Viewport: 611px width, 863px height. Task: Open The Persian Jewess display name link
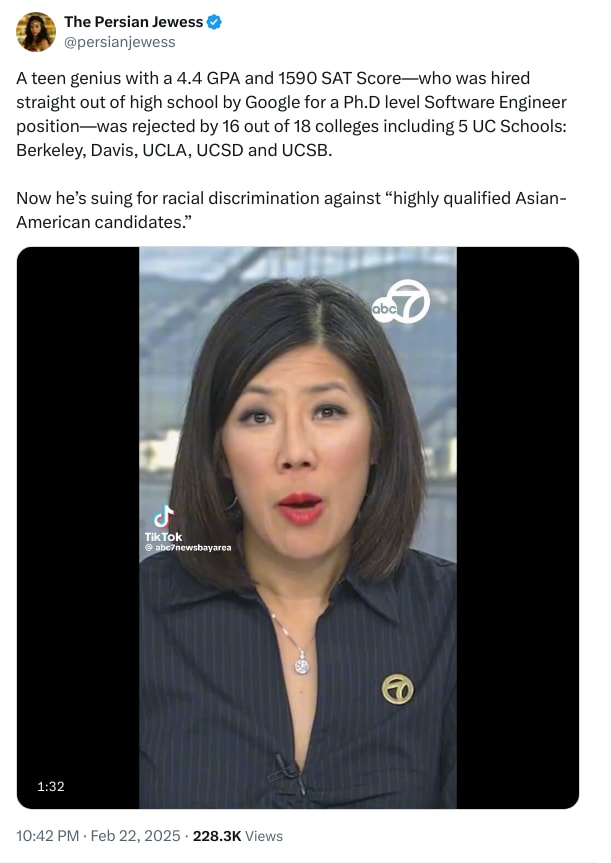(x=133, y=22)
